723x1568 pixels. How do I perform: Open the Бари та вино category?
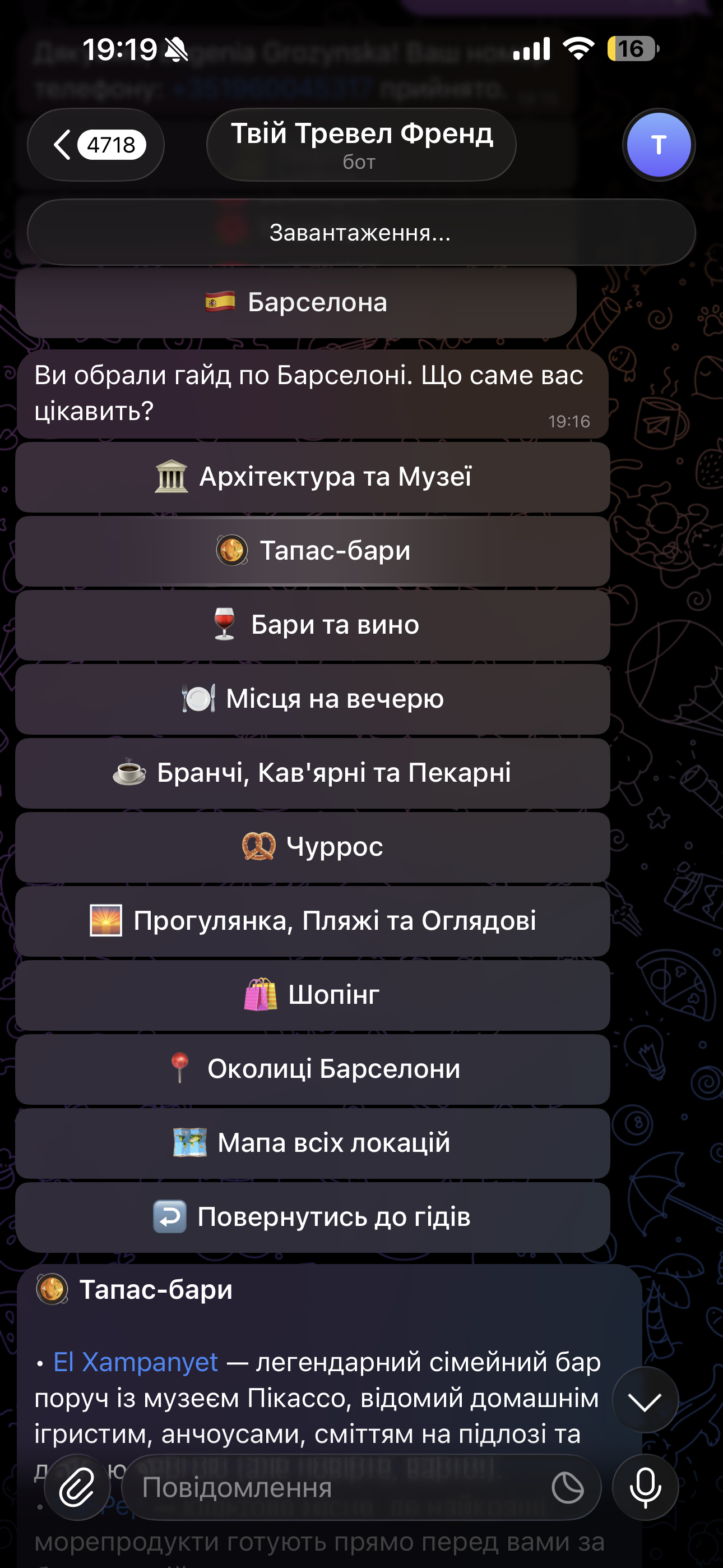[x=313, y=625]
